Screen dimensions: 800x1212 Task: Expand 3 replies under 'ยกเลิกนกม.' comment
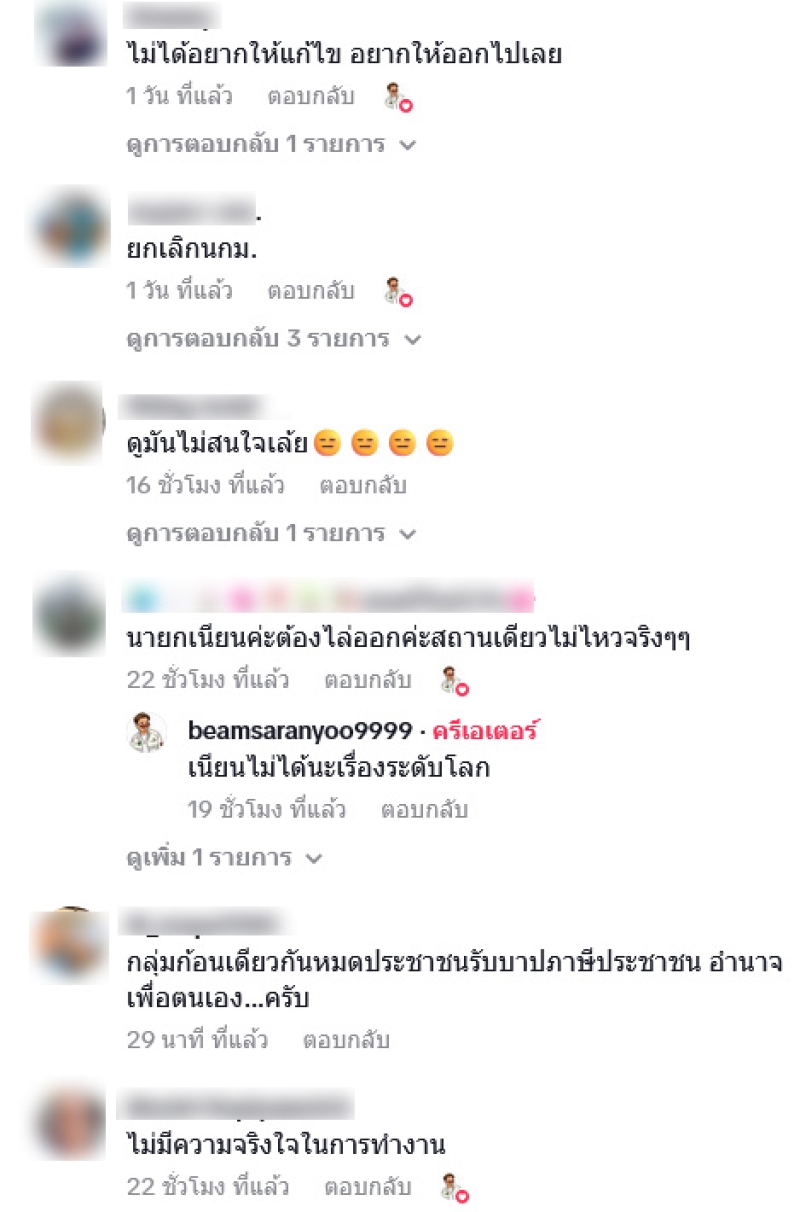pos(272,339)
